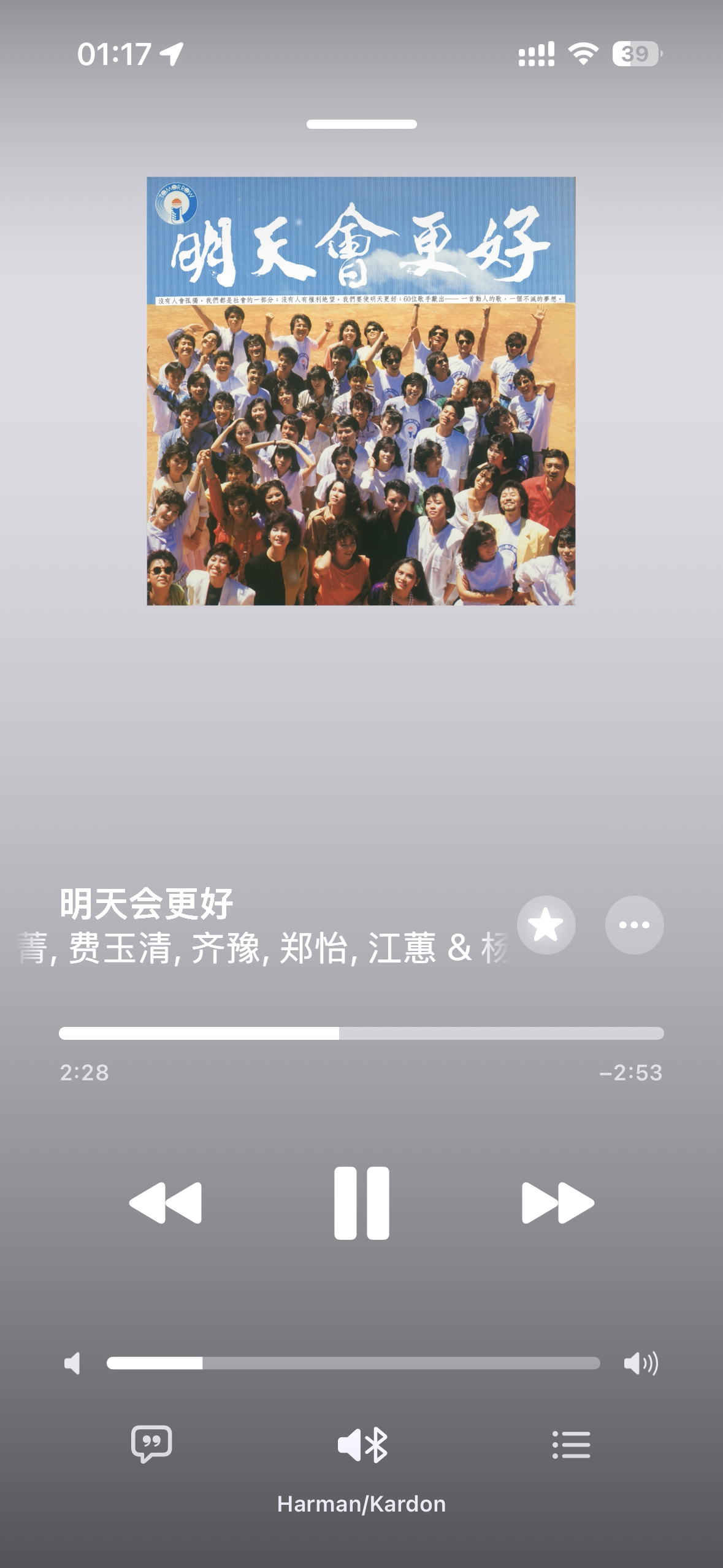723x1568 pixels.
Task: Skip to the next track
Action: coord(557,1203)
